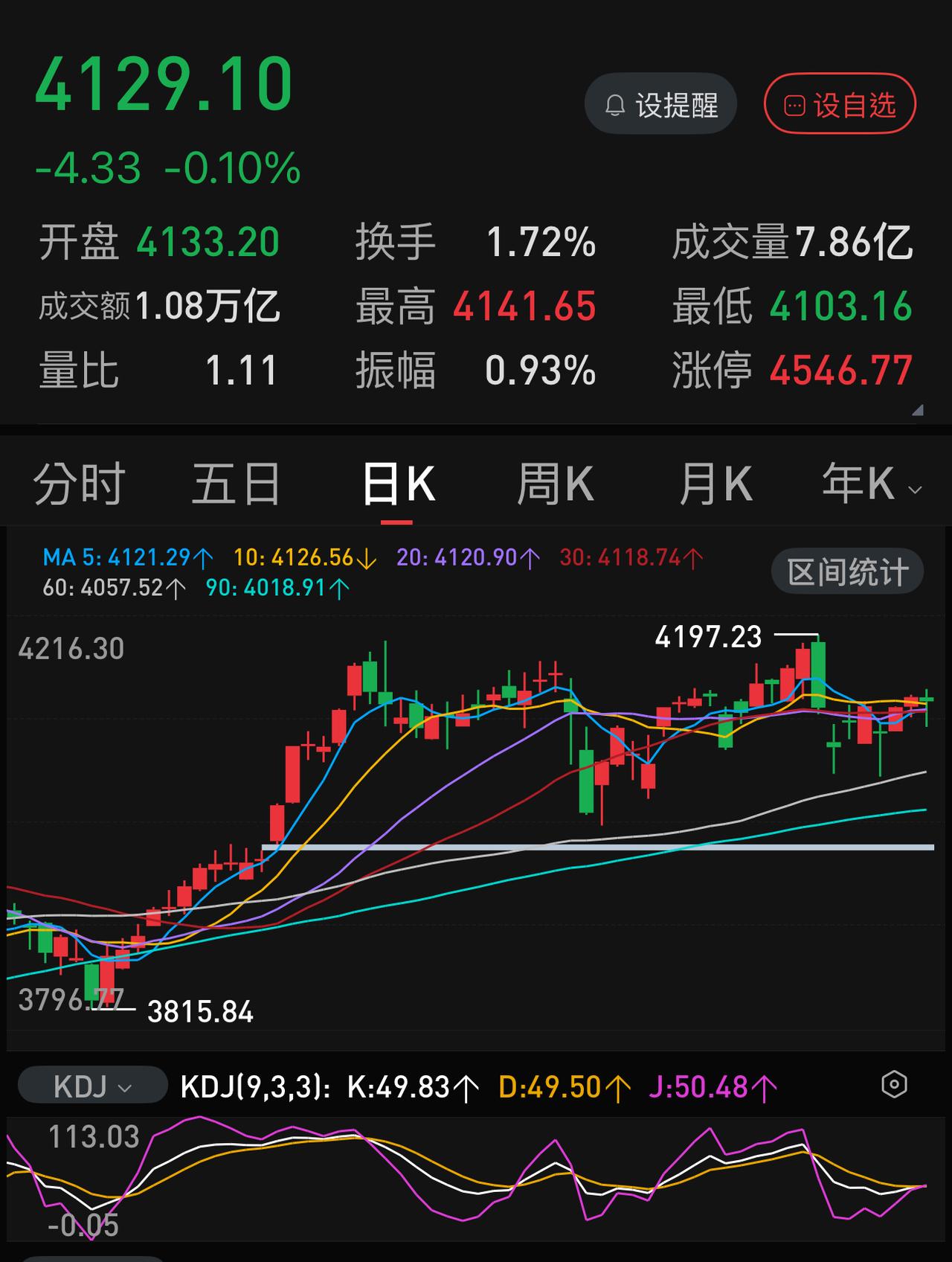Switch to the 分时 chart tab

[x=77, y=482]
